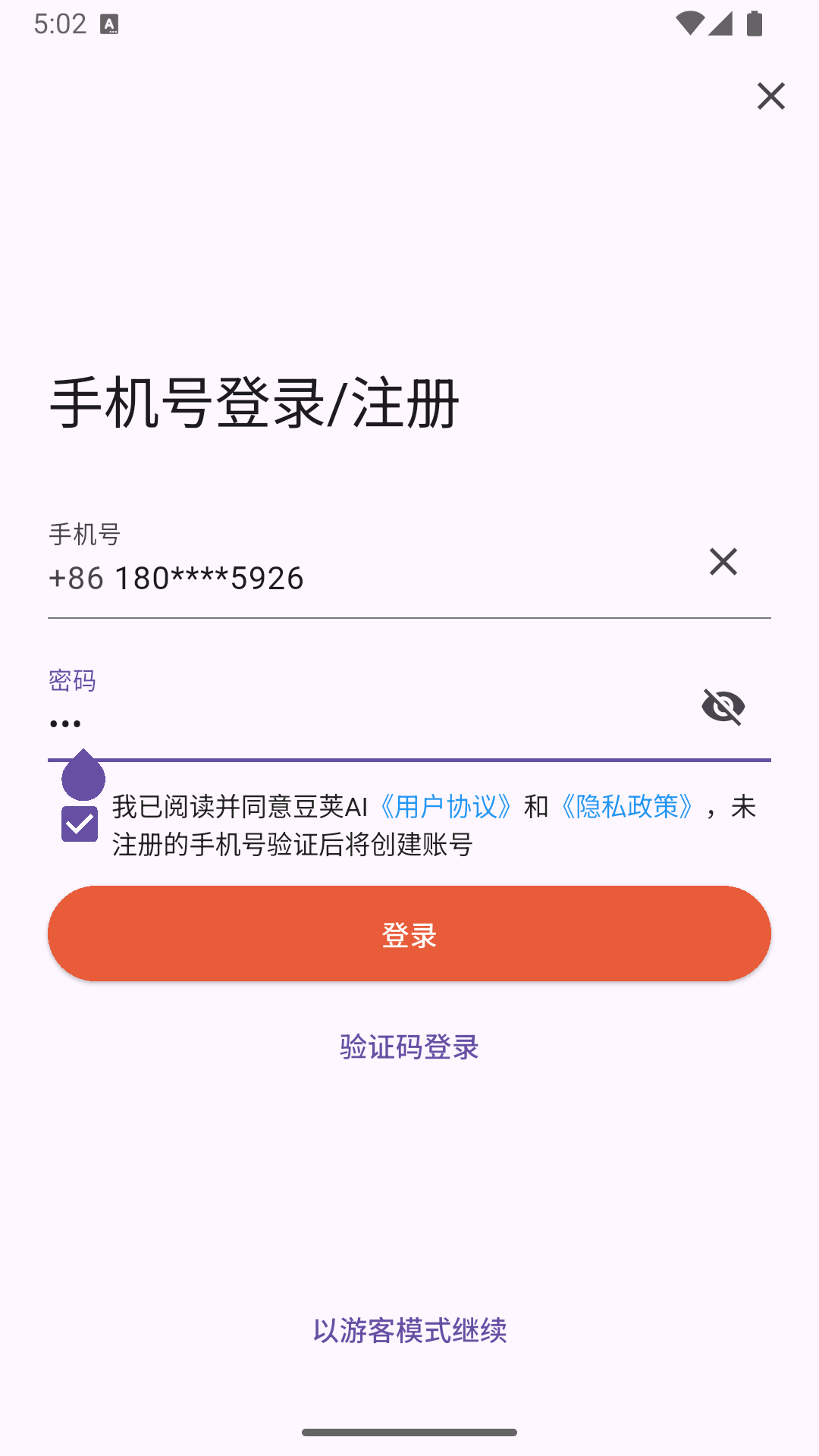This screenshot has height=1456, width=819.
Task: Switch to 验证码登录 verification code login
Action: click(x=408, y=1046)
